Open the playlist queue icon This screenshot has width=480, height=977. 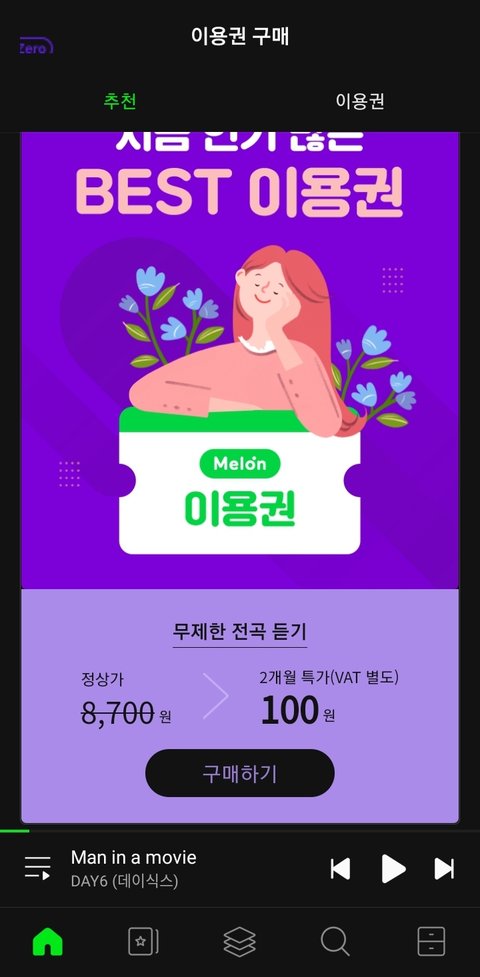tap(37, 868)
